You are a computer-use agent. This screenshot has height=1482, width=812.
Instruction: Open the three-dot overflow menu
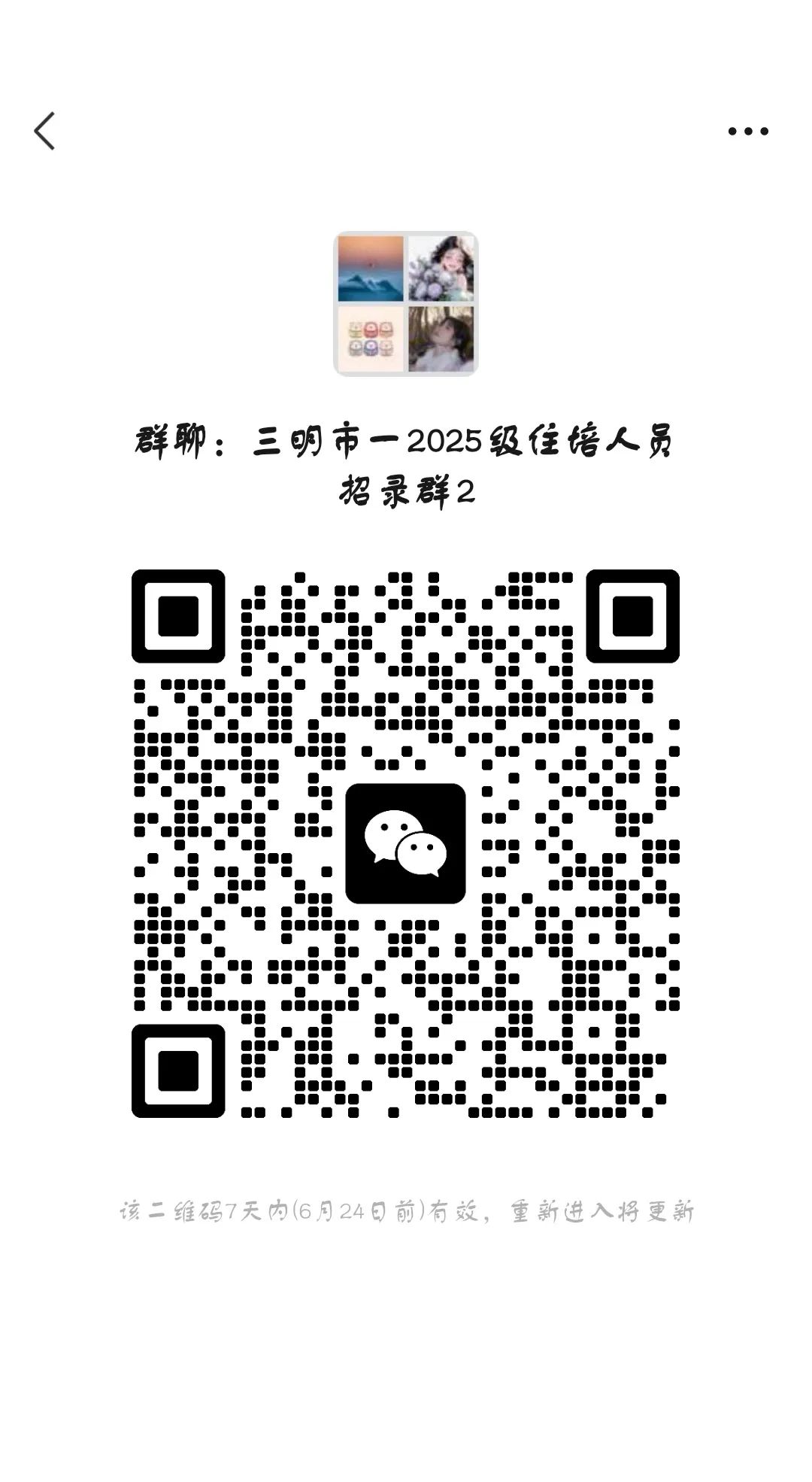pos(747,131)
